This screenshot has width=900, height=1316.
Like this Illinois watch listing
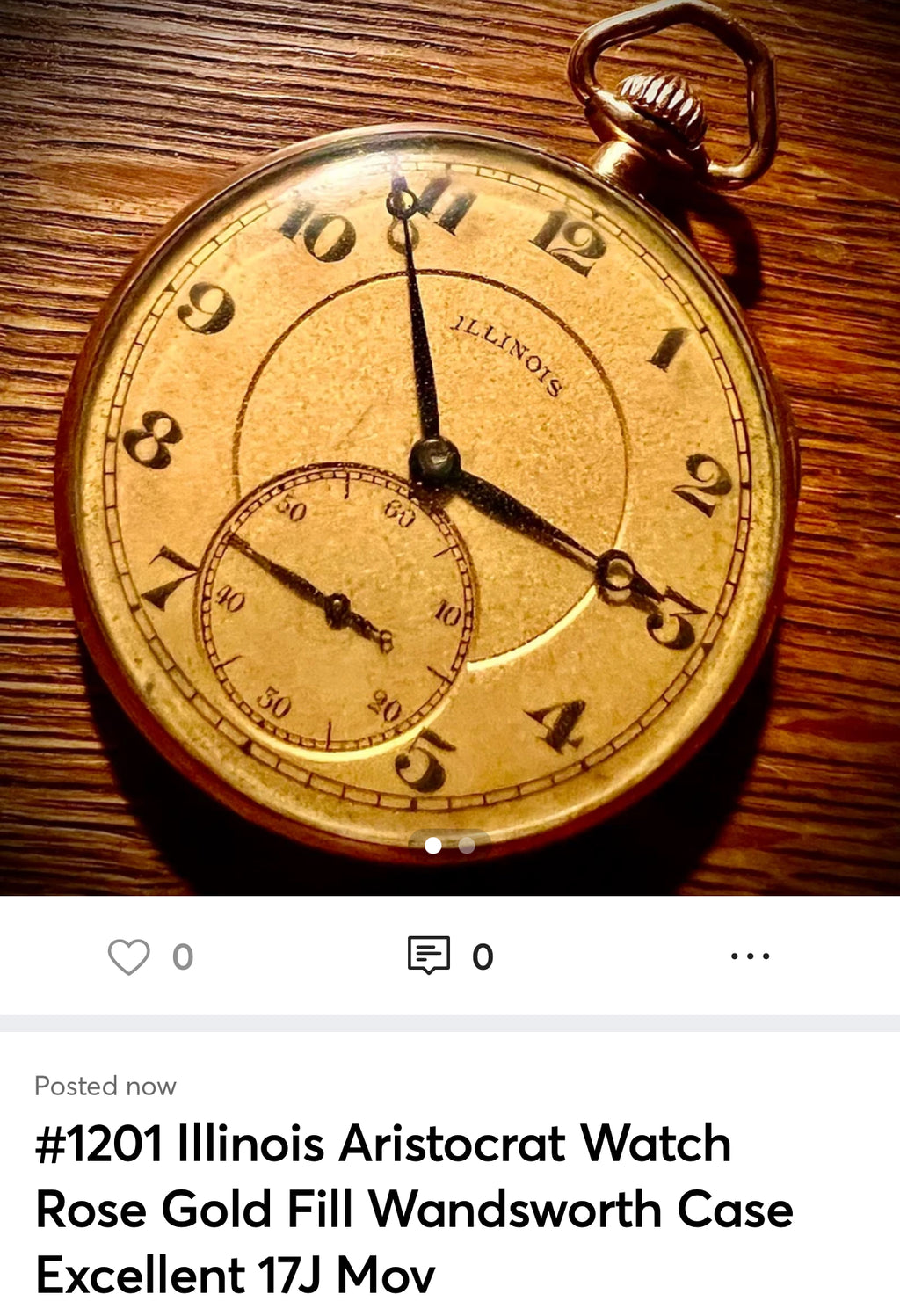(x=128, y=956)
